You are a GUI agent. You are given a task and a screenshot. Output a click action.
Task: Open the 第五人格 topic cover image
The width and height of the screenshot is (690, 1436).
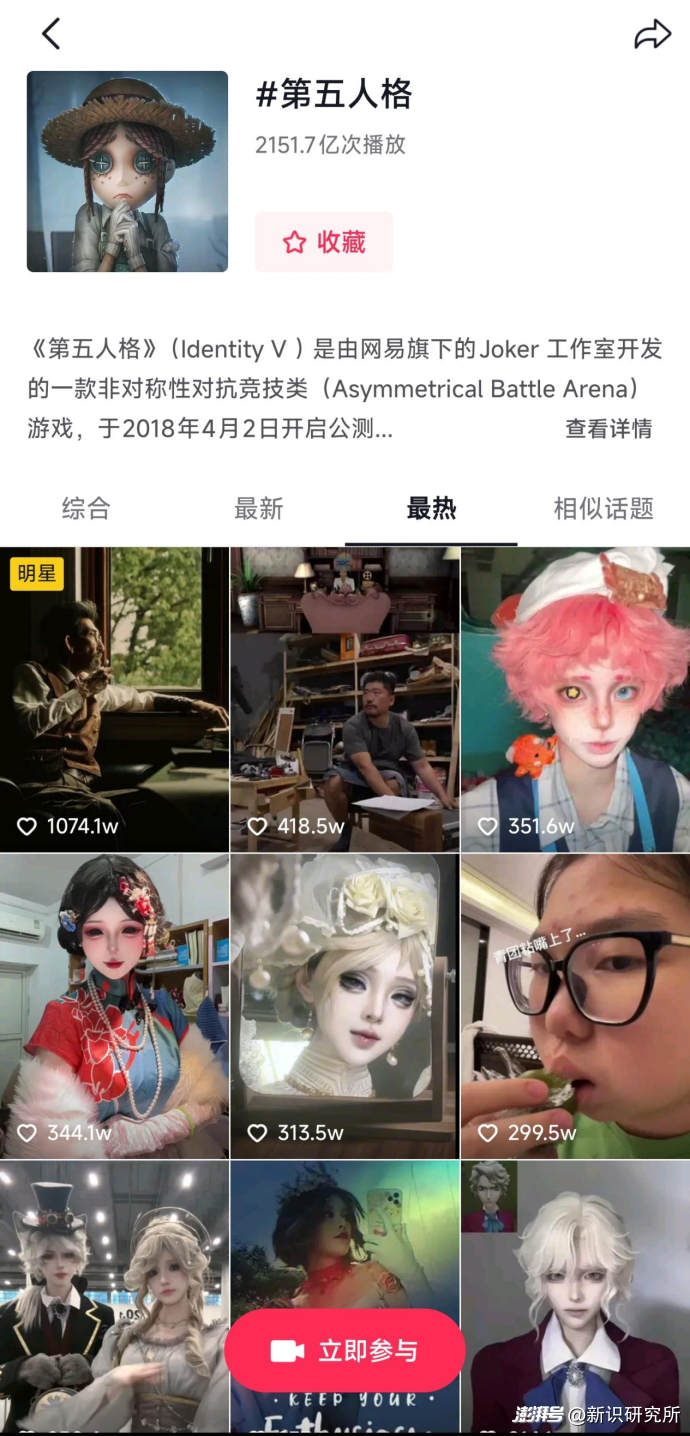127,171
